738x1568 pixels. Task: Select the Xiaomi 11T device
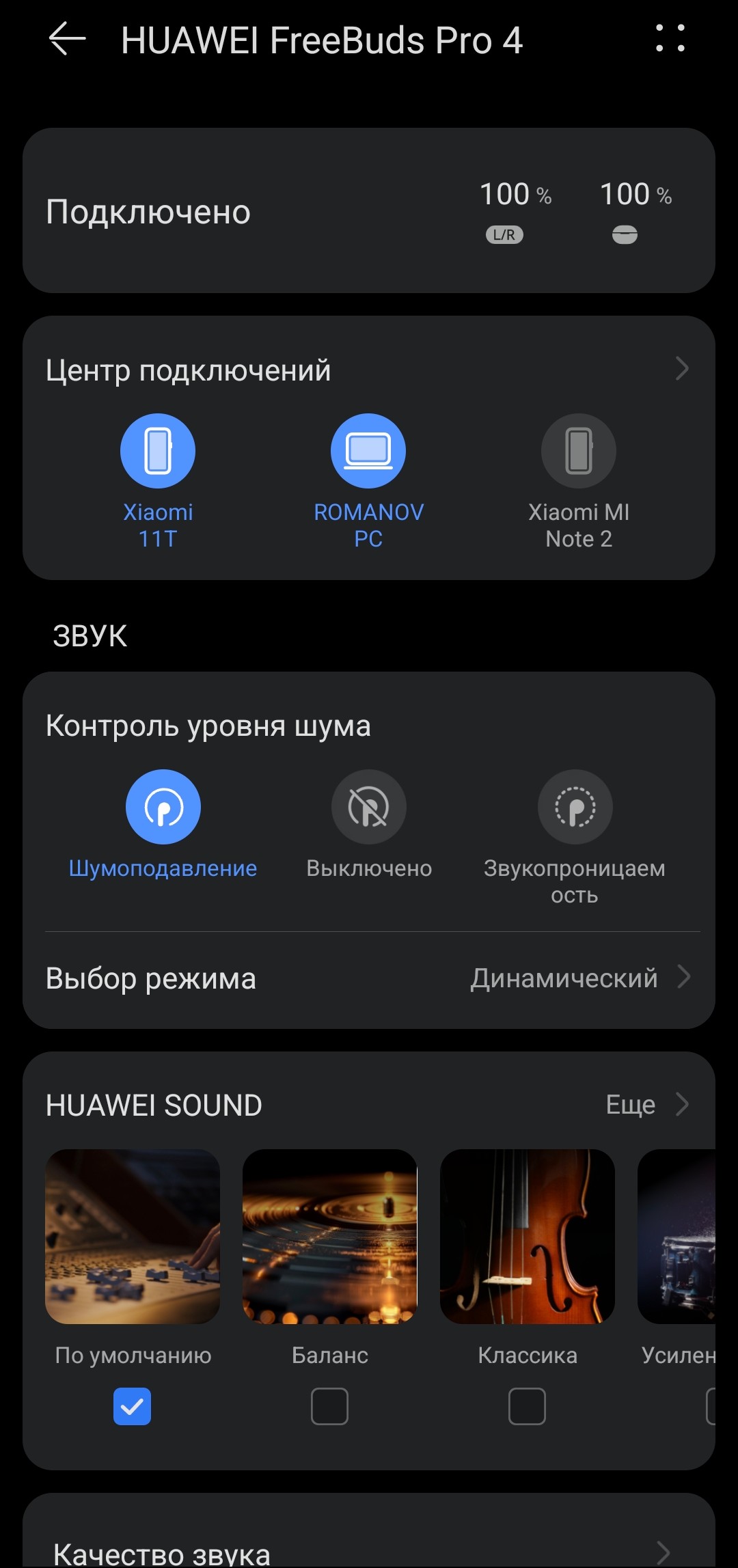pos(158,452)
